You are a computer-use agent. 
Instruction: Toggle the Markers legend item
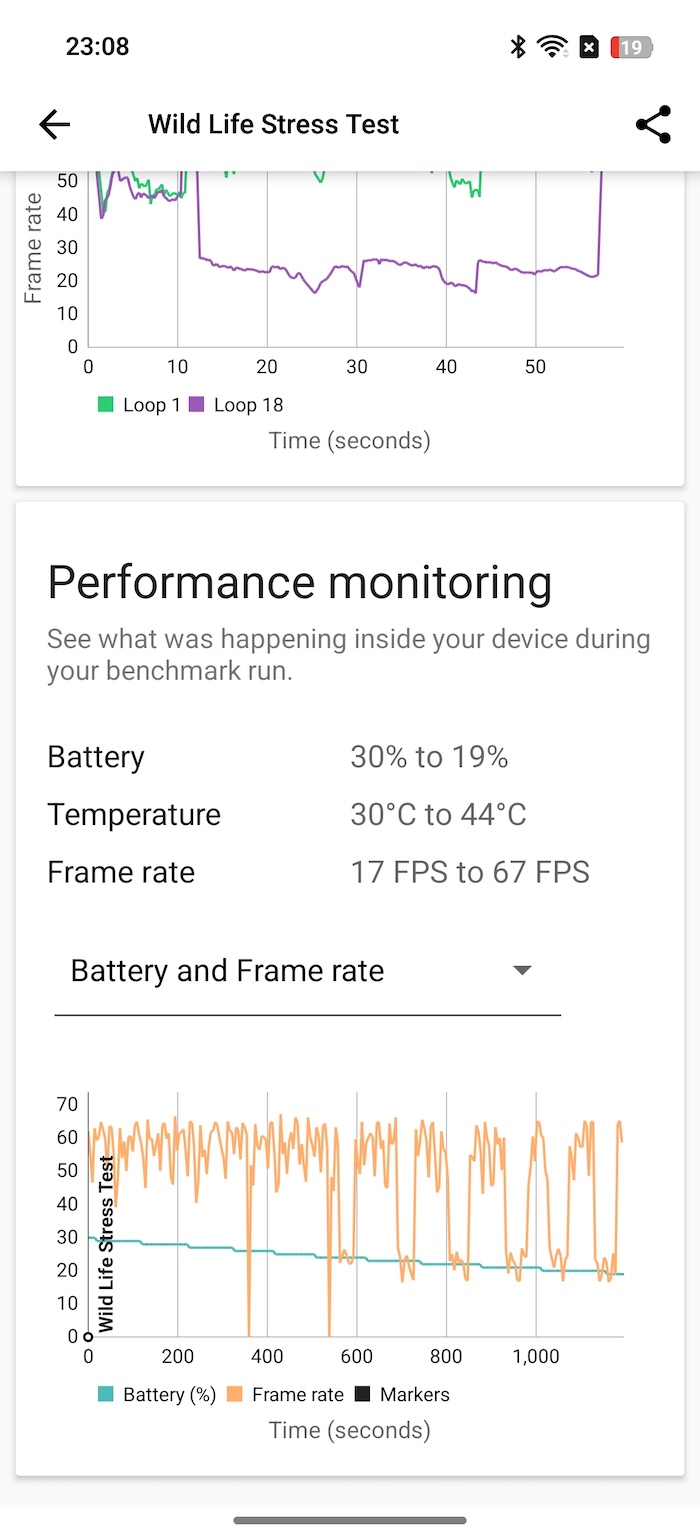point(402,1395)
